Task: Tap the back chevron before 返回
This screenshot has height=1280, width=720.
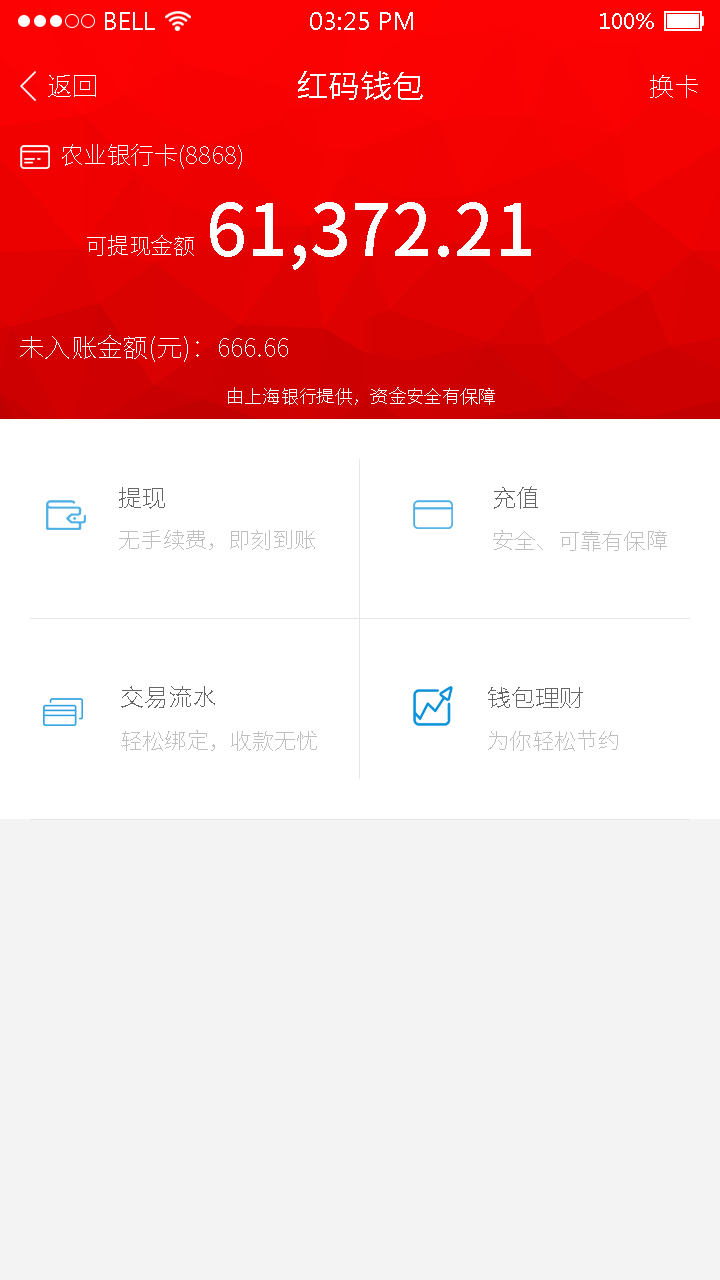Action: pos(27,86)
